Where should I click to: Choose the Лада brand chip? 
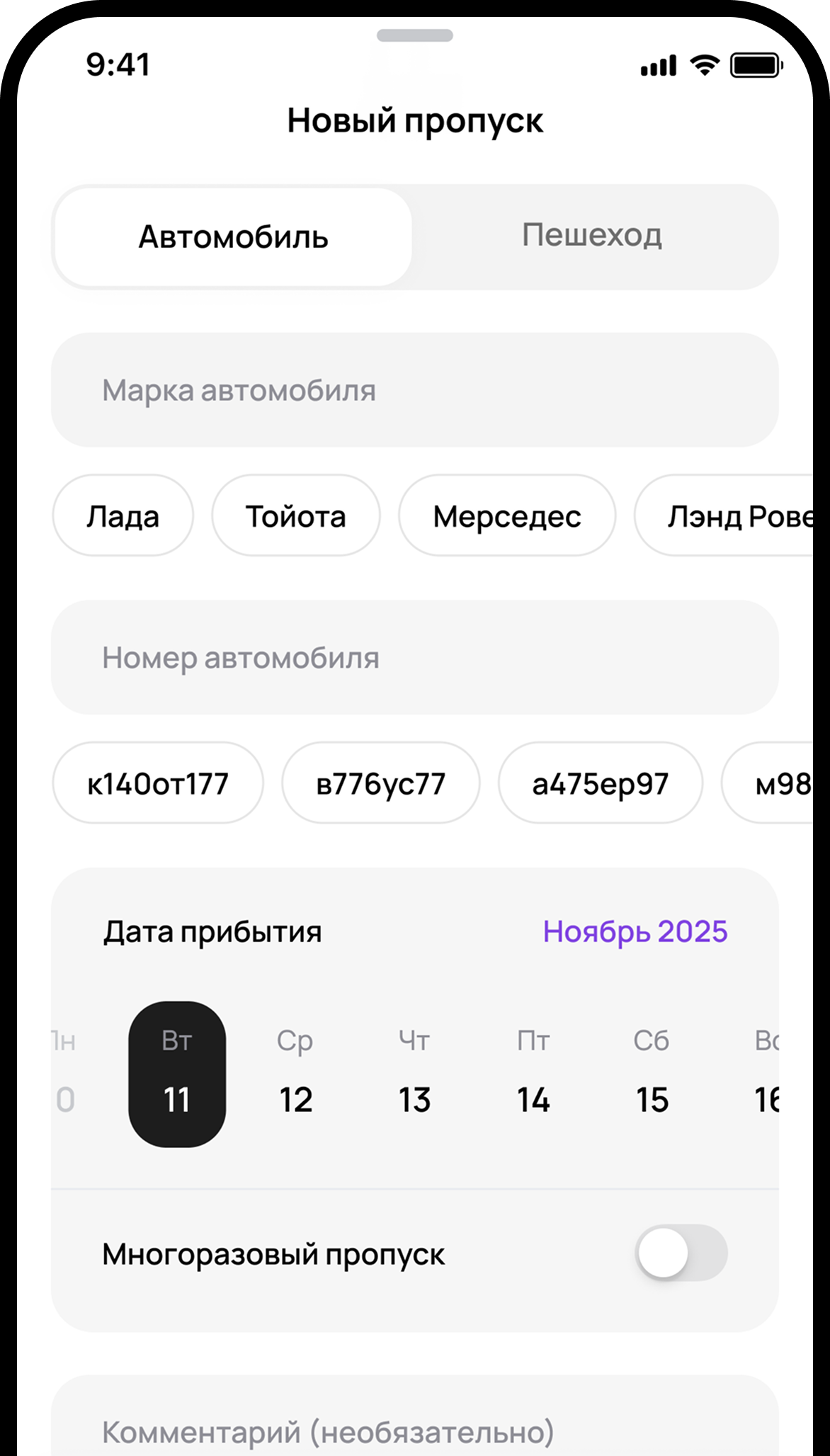pyautogui.click(x=123, y=516)
